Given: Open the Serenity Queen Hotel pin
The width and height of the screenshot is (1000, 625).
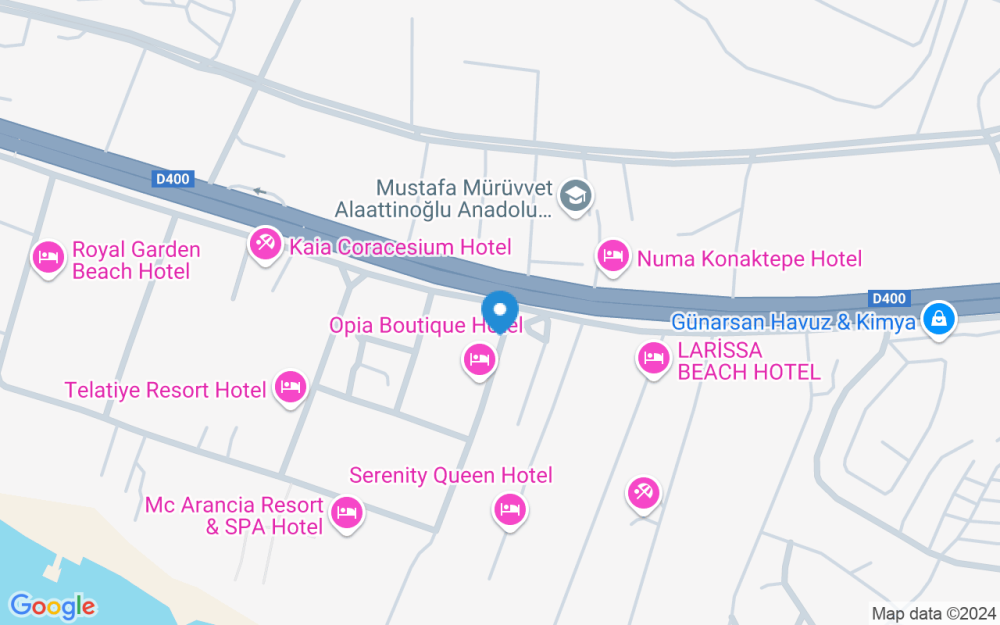Looking at the screenshot, I should point(510,510).
